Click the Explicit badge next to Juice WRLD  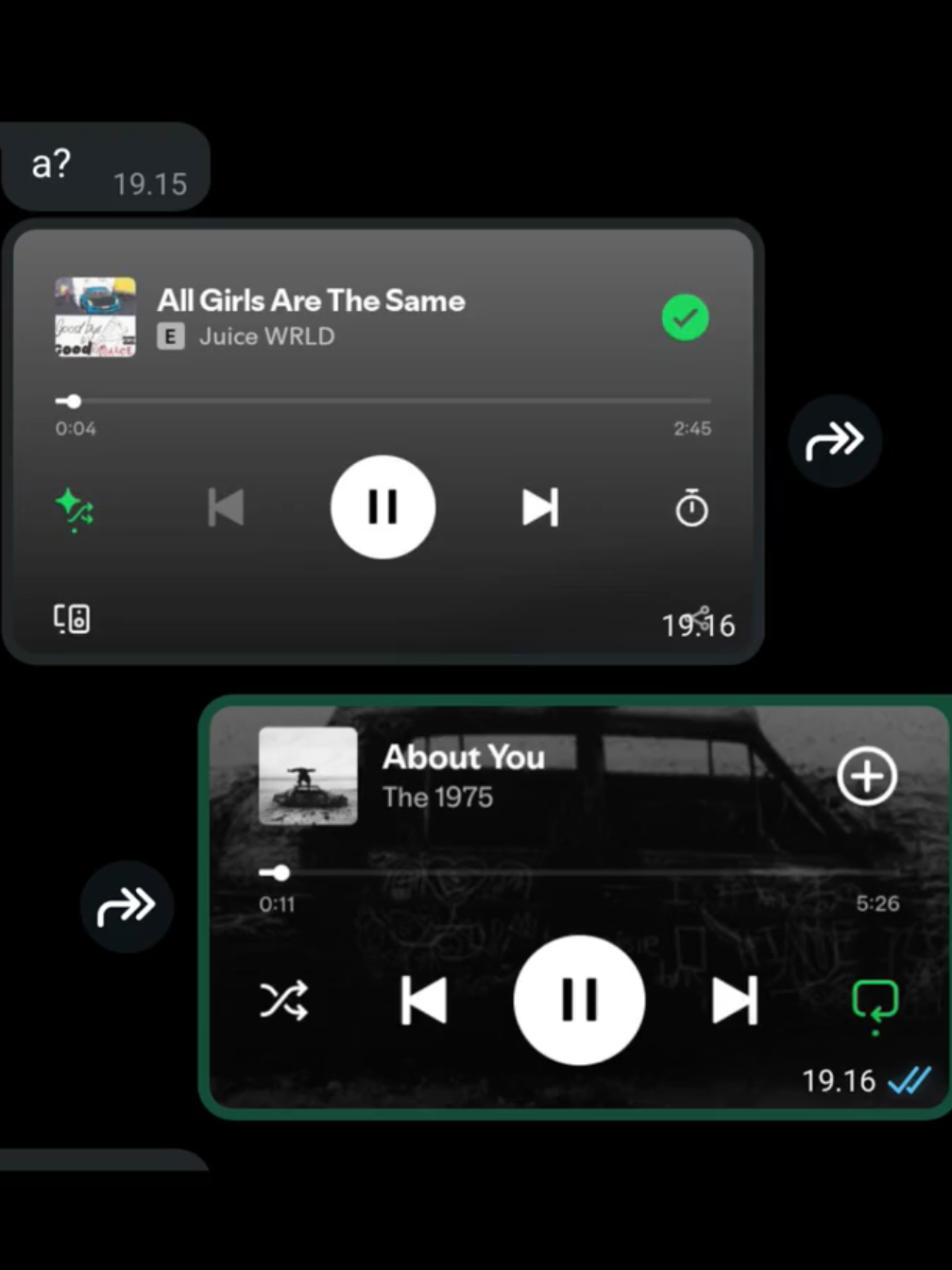[171, 335]
